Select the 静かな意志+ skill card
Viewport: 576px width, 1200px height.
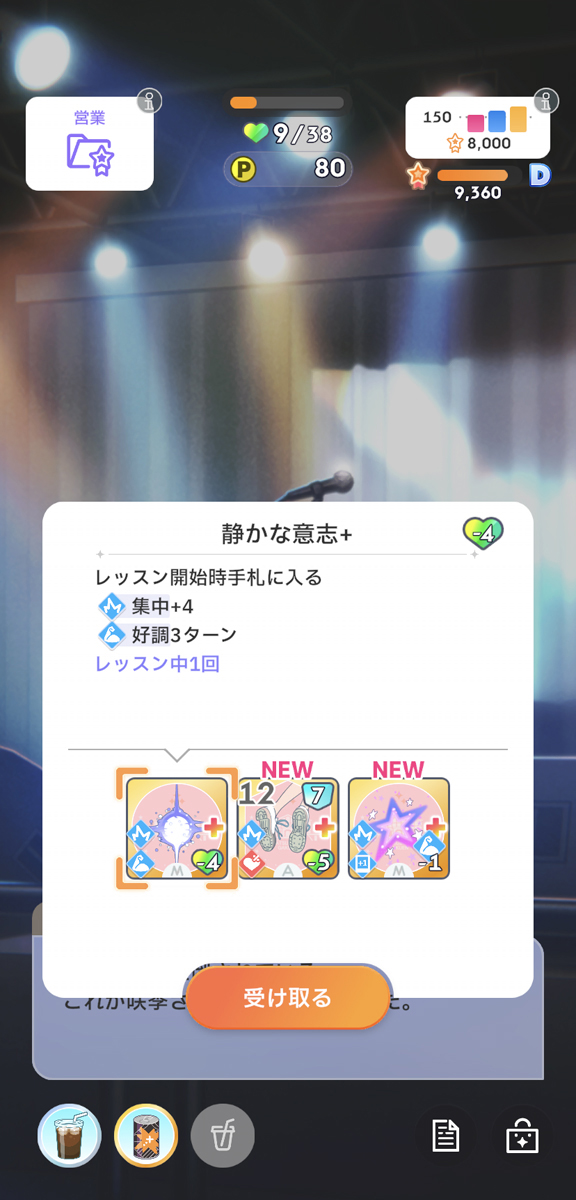pos(177,829)
